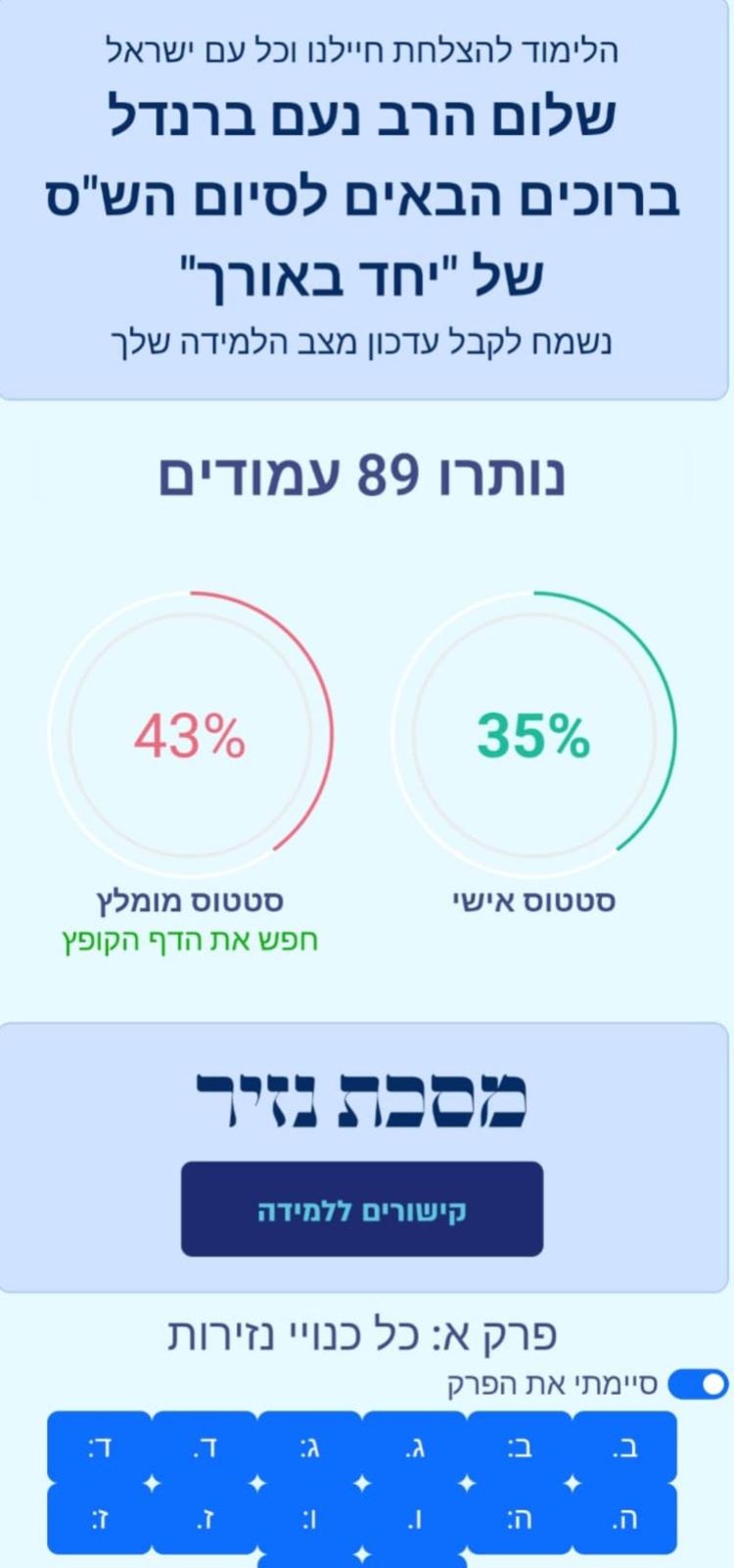The height and width of the screenshot is (1568, 734).
Task: Mark page ז: tile
Action: [100, 1519]
